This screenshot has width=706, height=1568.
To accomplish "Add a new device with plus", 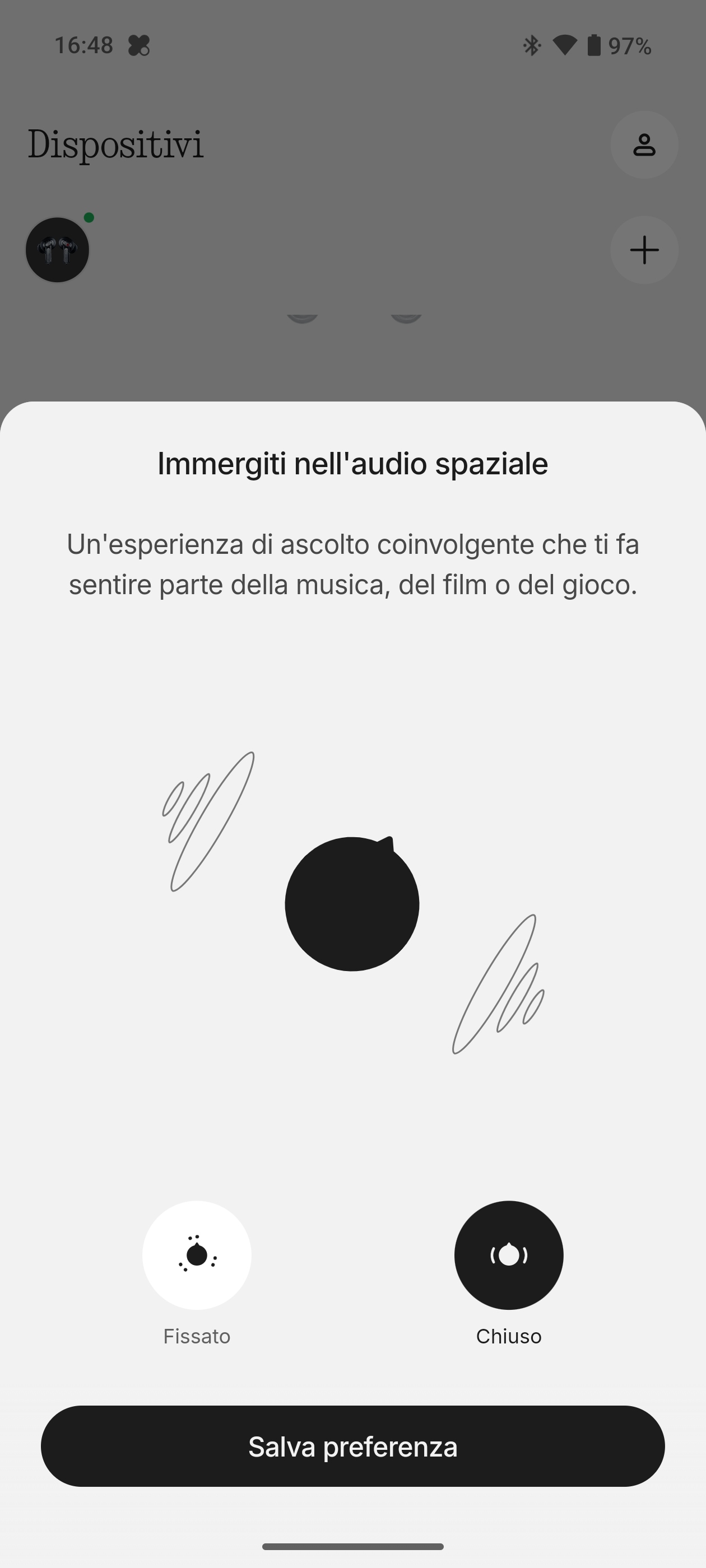I will (x=644, y=250).
